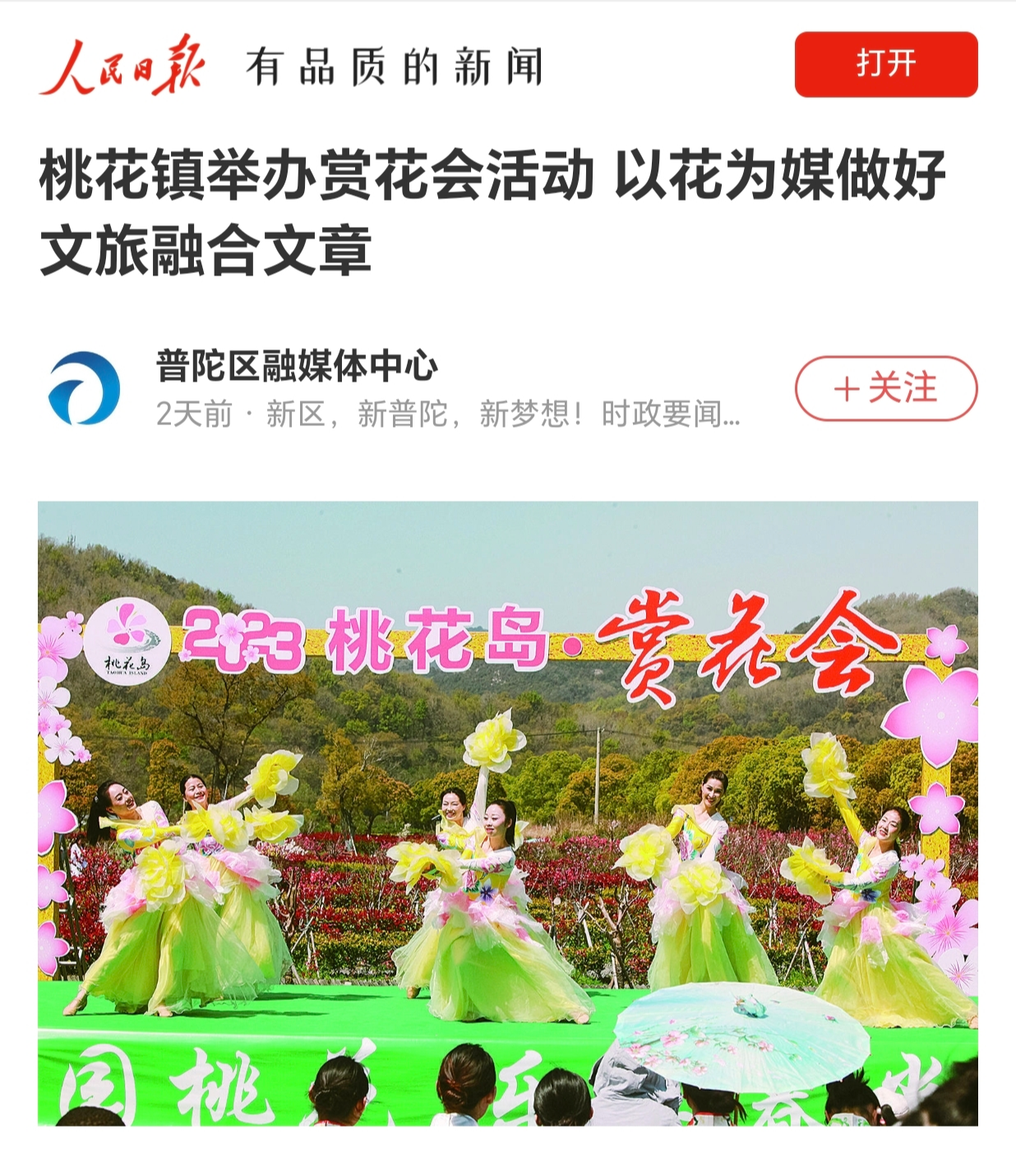This screenshot has height=1176, width=1016.
Task: Tap the red 打开 button
Action: 885,64
